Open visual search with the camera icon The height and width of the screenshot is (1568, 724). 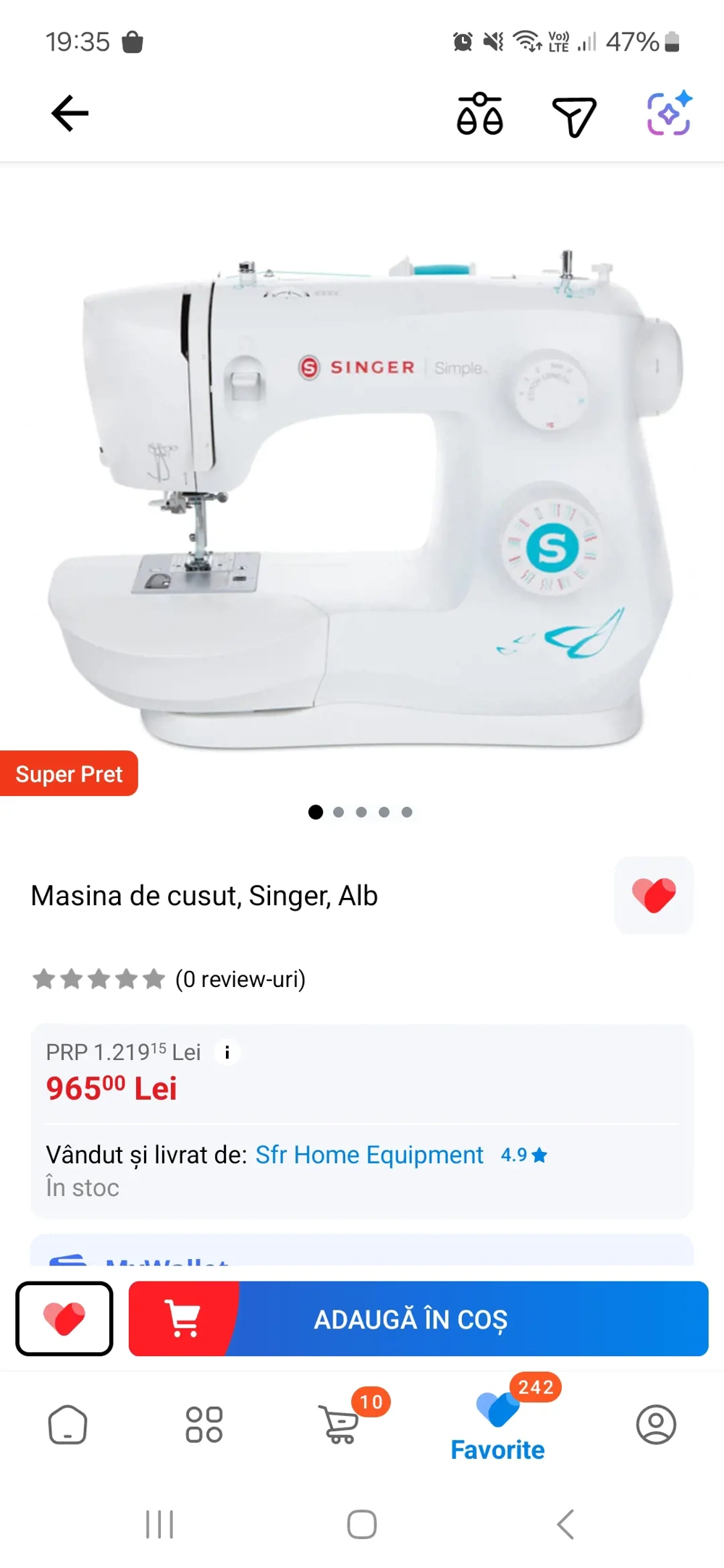tap(668, 114)
